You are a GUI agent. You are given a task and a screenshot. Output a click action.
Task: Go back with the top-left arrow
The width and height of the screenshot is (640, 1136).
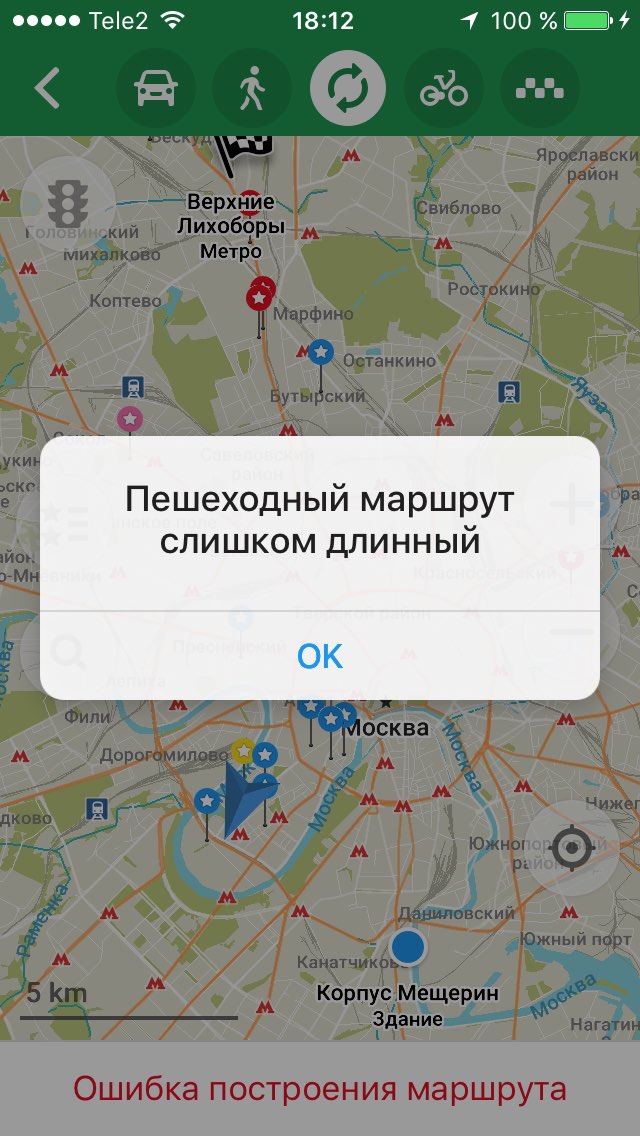(47, 88)
